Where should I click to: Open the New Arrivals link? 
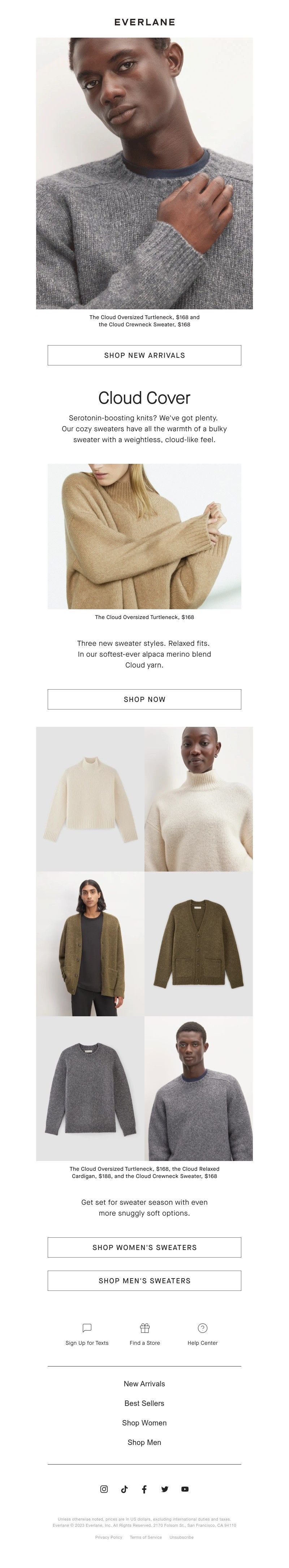[x=144, y=1383]
